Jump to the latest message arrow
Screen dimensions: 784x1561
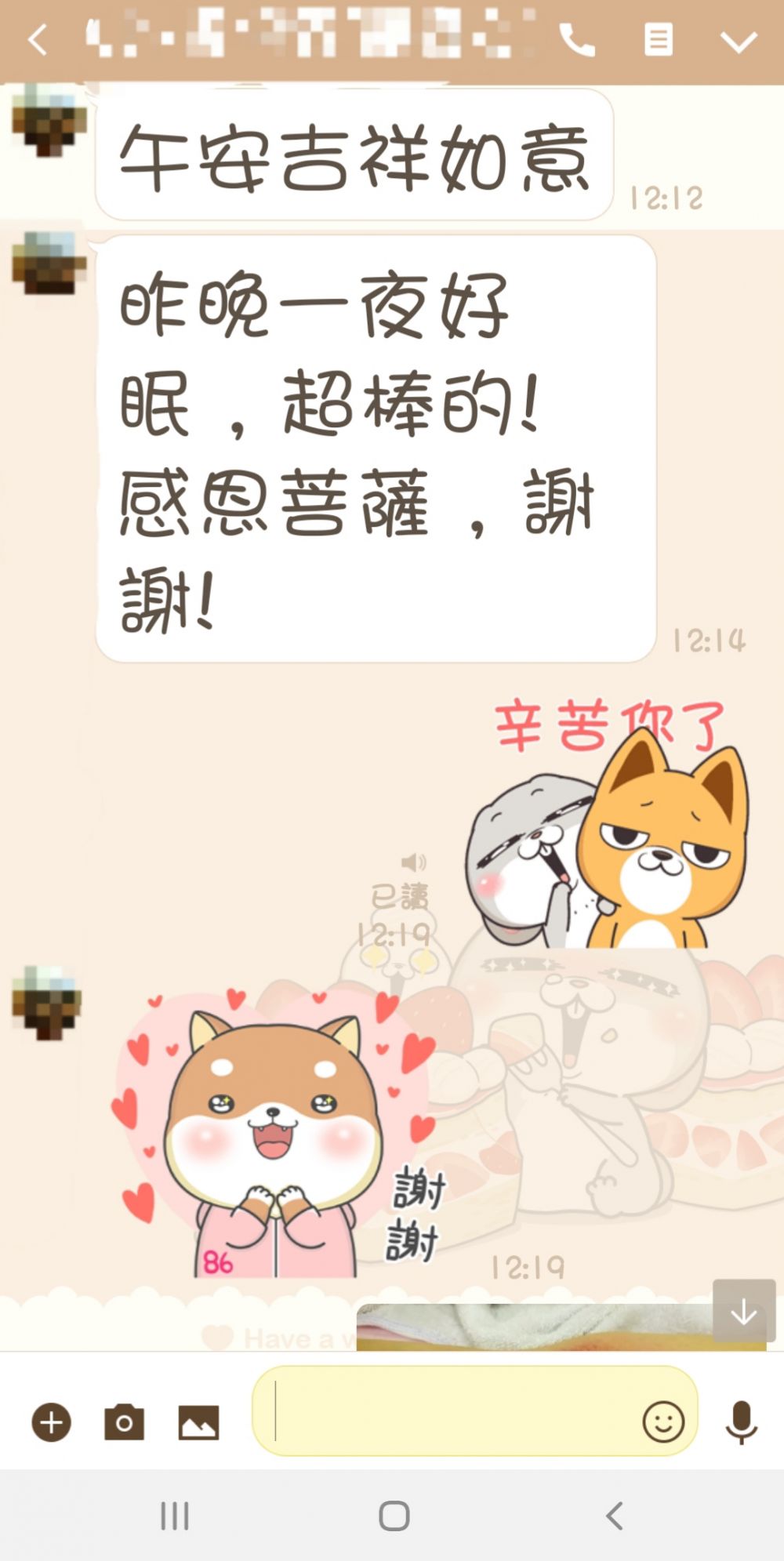coord(743,1311)
